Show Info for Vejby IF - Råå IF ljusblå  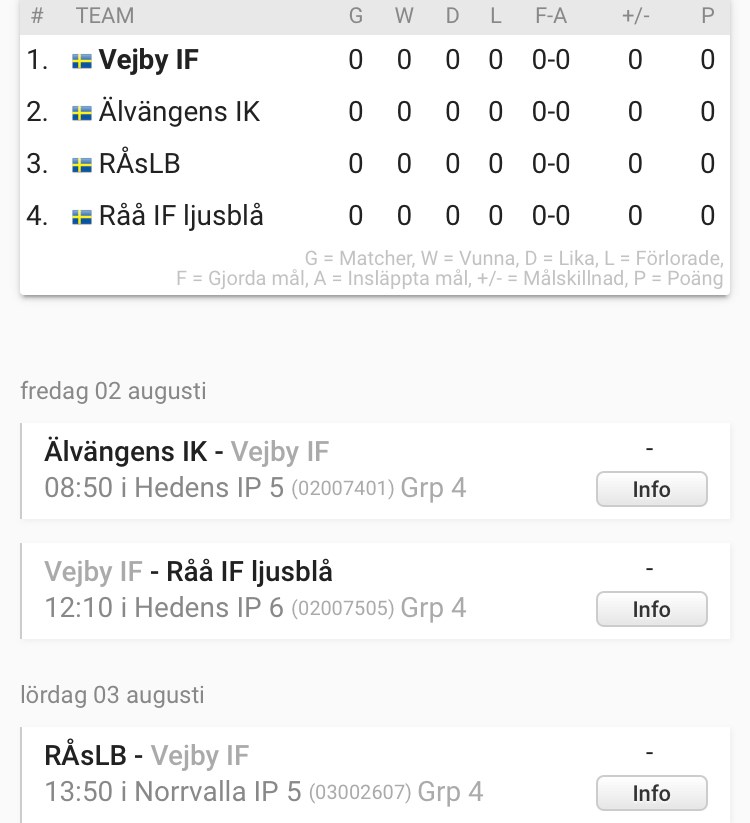651,609
